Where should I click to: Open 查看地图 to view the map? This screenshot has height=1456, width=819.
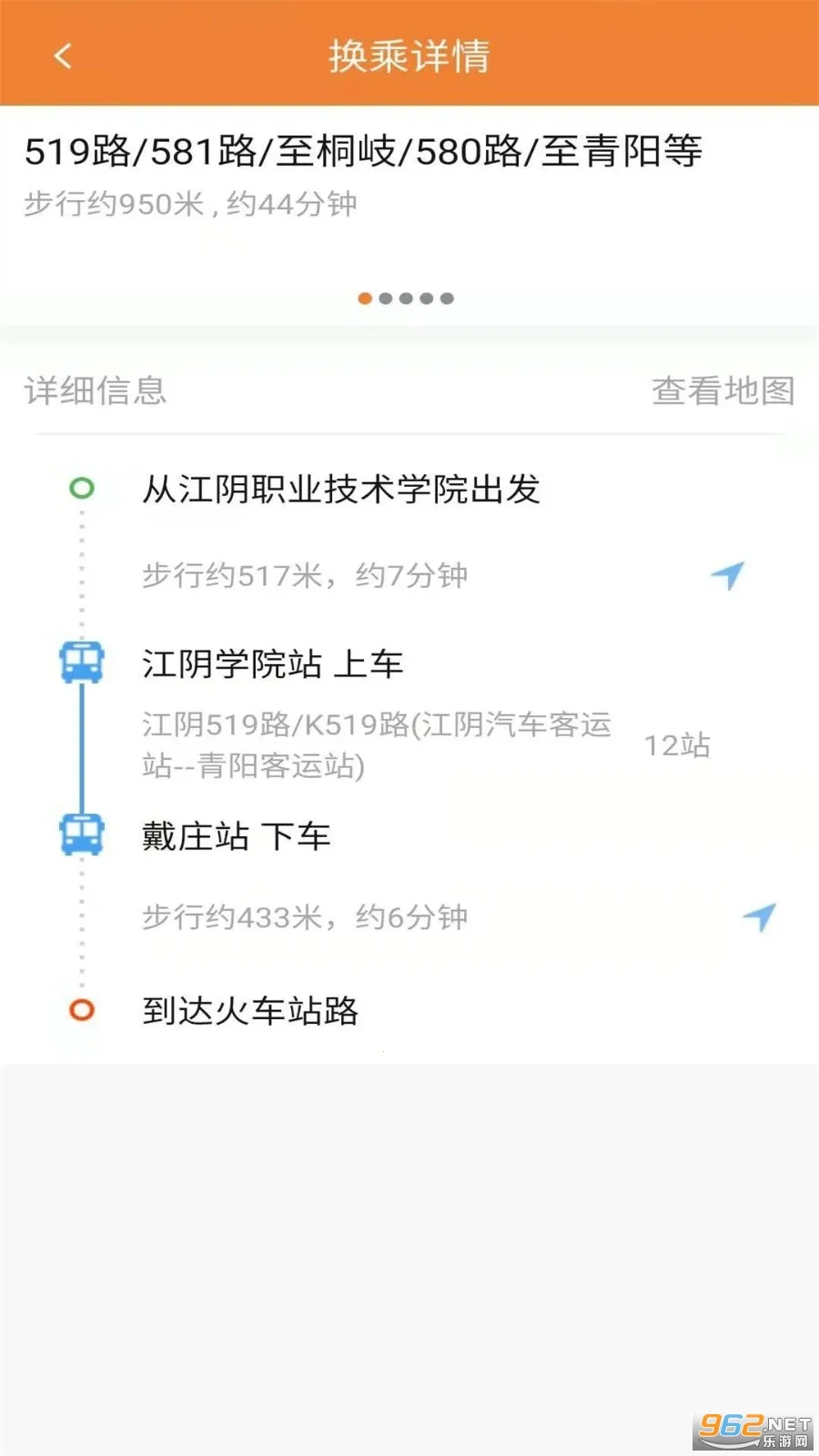[722, 391]
